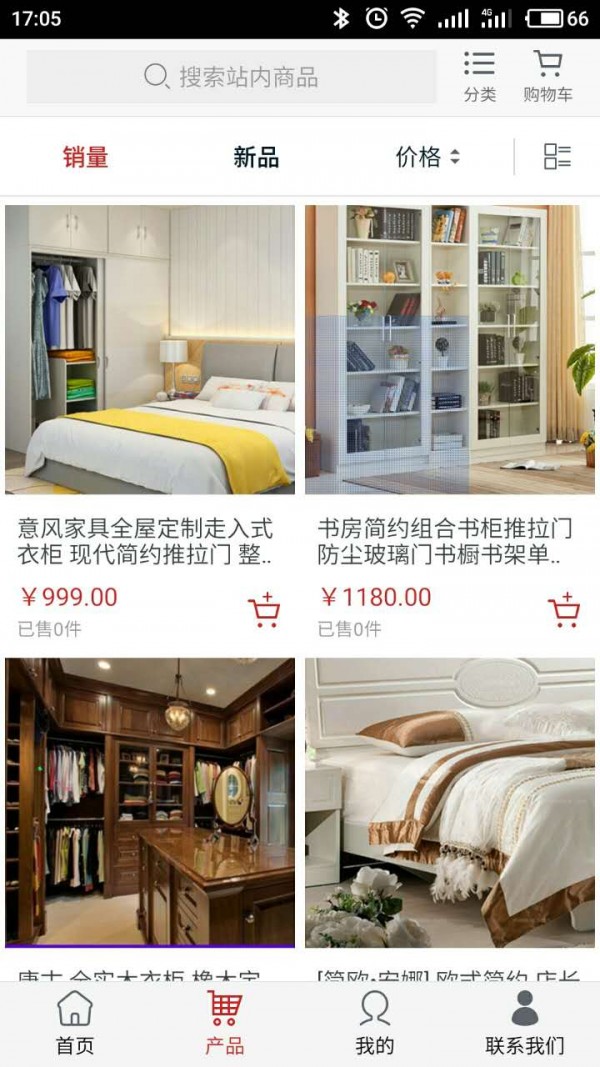This screenshot has width=600, height=1067.
Task: Open the 欧式简约 bed product
Action: click(450, 802)
